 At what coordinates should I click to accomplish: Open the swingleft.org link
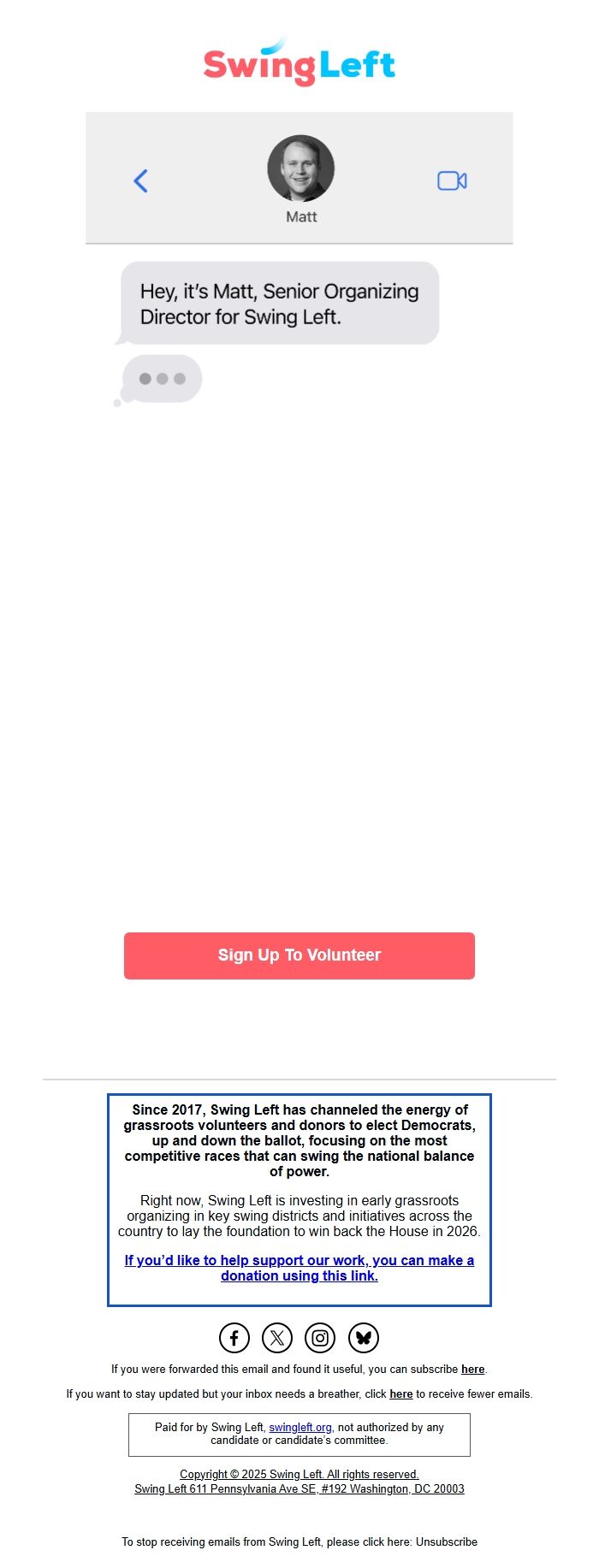[299, 1427]
